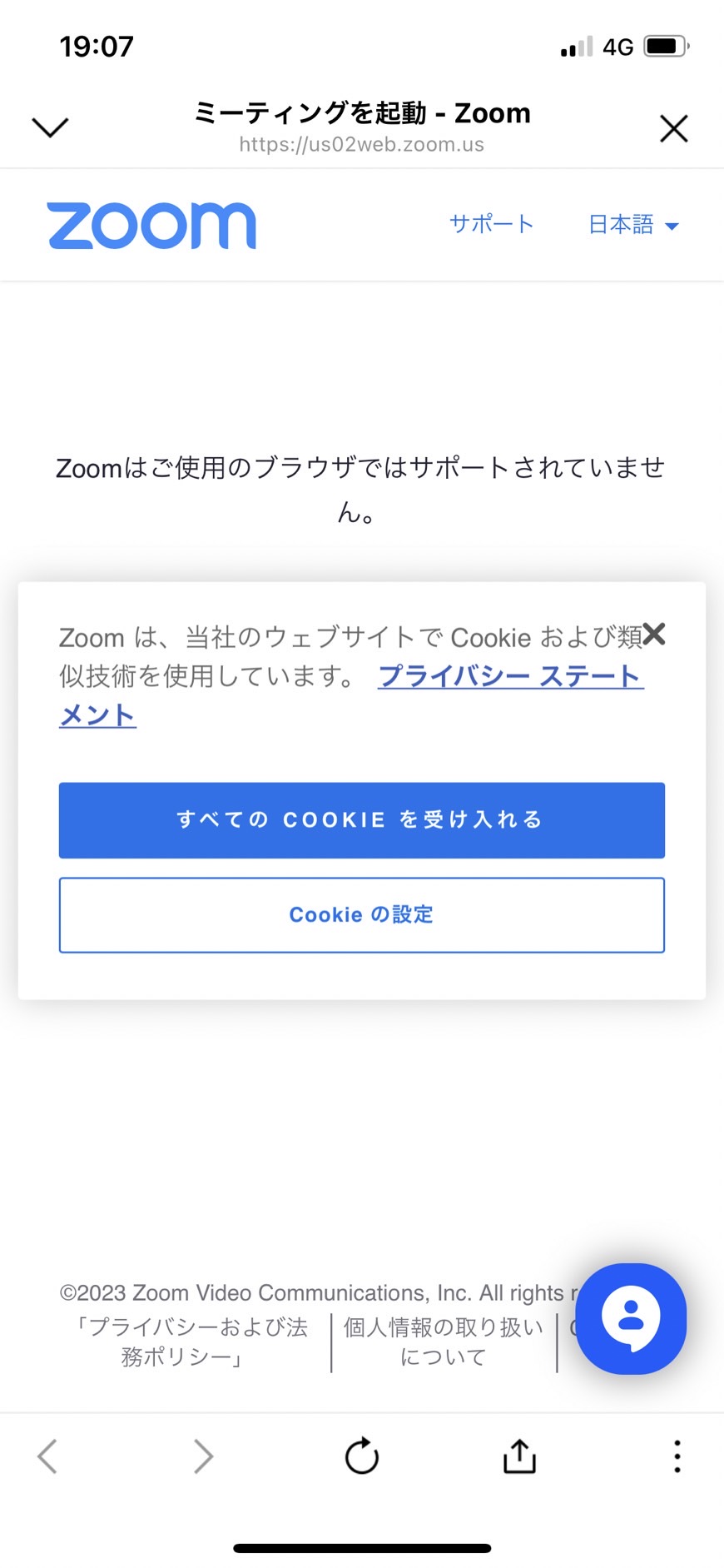Screen dimensions: 724x1568
Task: Open the プライバシー ステートメント link
Action: coord(351,695)
